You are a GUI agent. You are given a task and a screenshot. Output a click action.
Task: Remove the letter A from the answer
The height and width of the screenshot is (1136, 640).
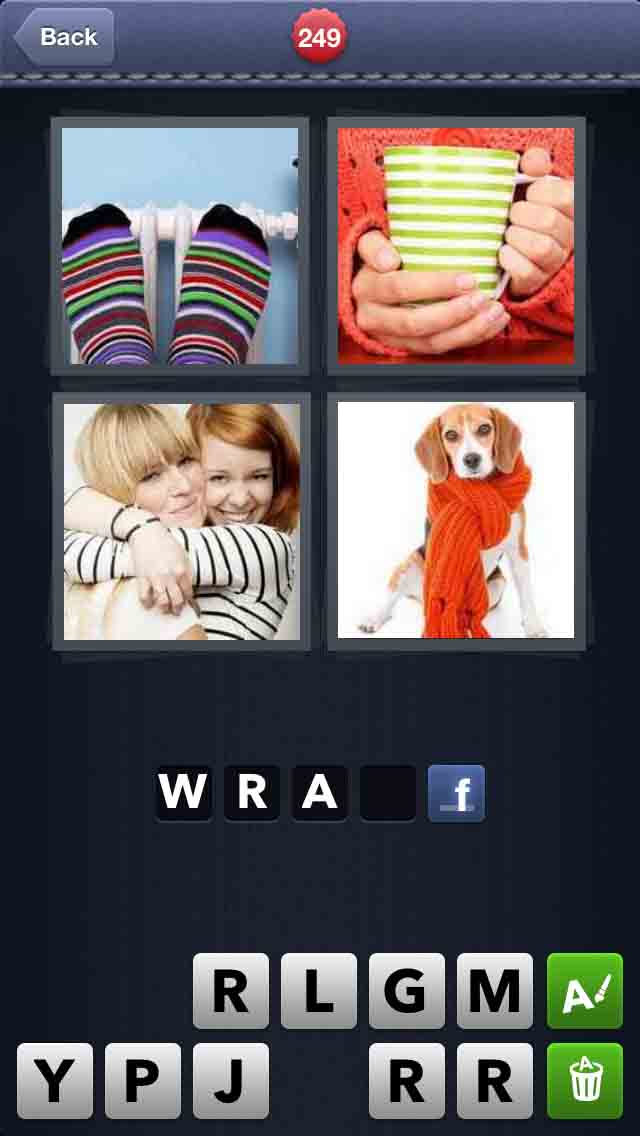[319, 793]
